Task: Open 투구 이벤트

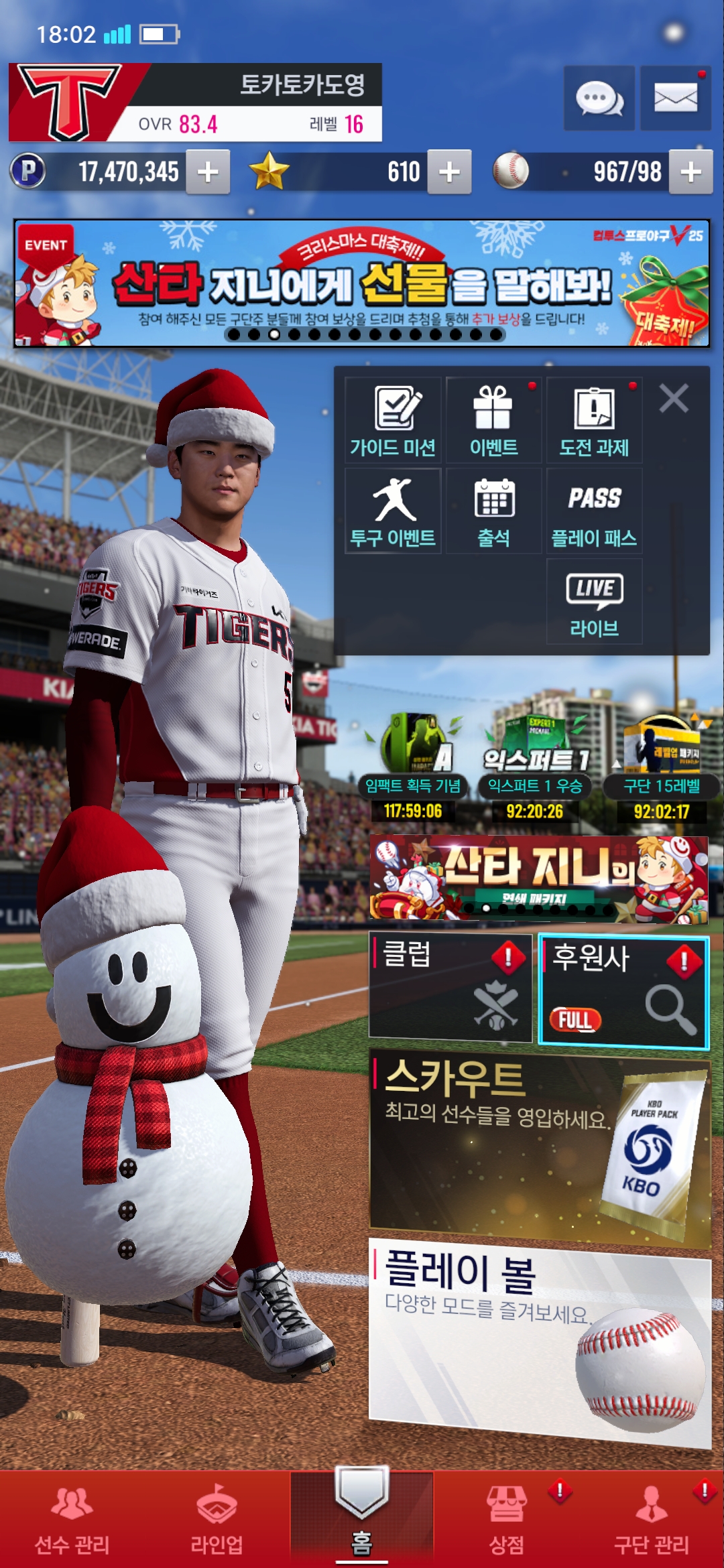Action: [x=394, y=511]
